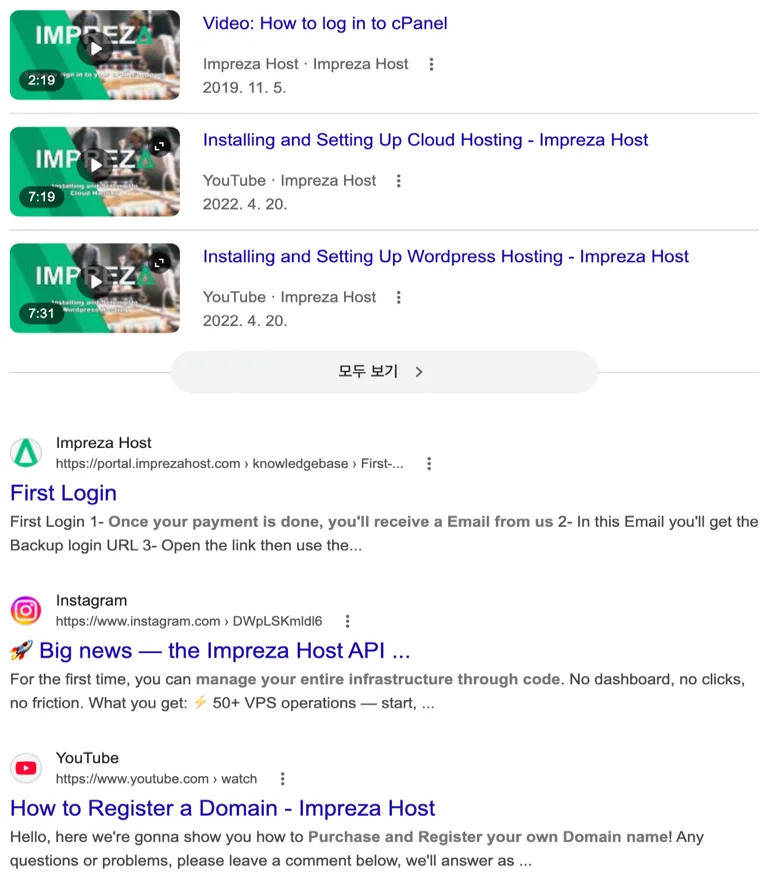766x878 pixels.
Task: Open 'Installing and Setting Up Wordpress Hosting' link
Action: tap(446, 256)
